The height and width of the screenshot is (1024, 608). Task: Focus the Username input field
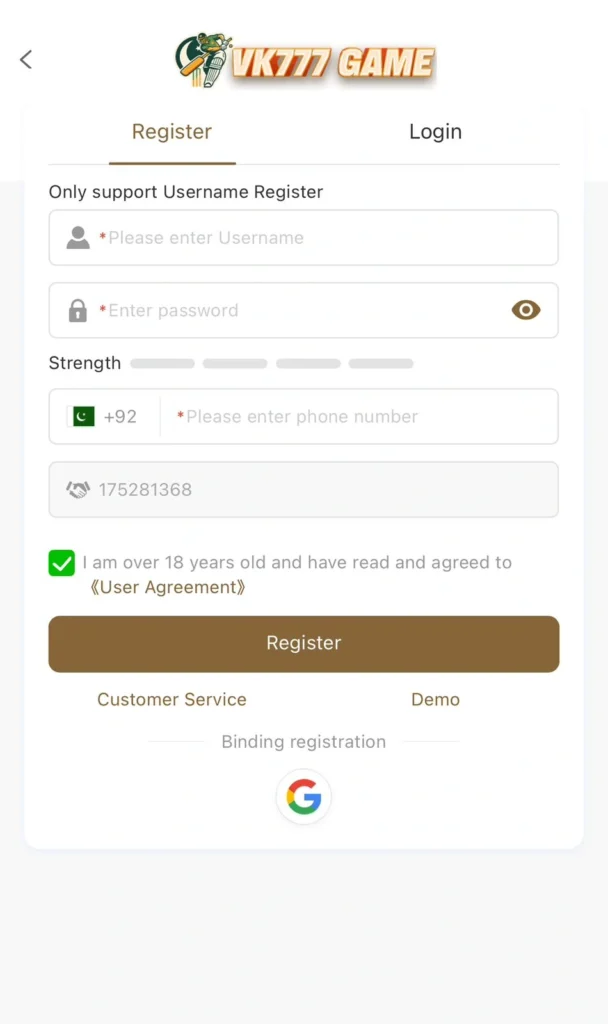(320, 238)
